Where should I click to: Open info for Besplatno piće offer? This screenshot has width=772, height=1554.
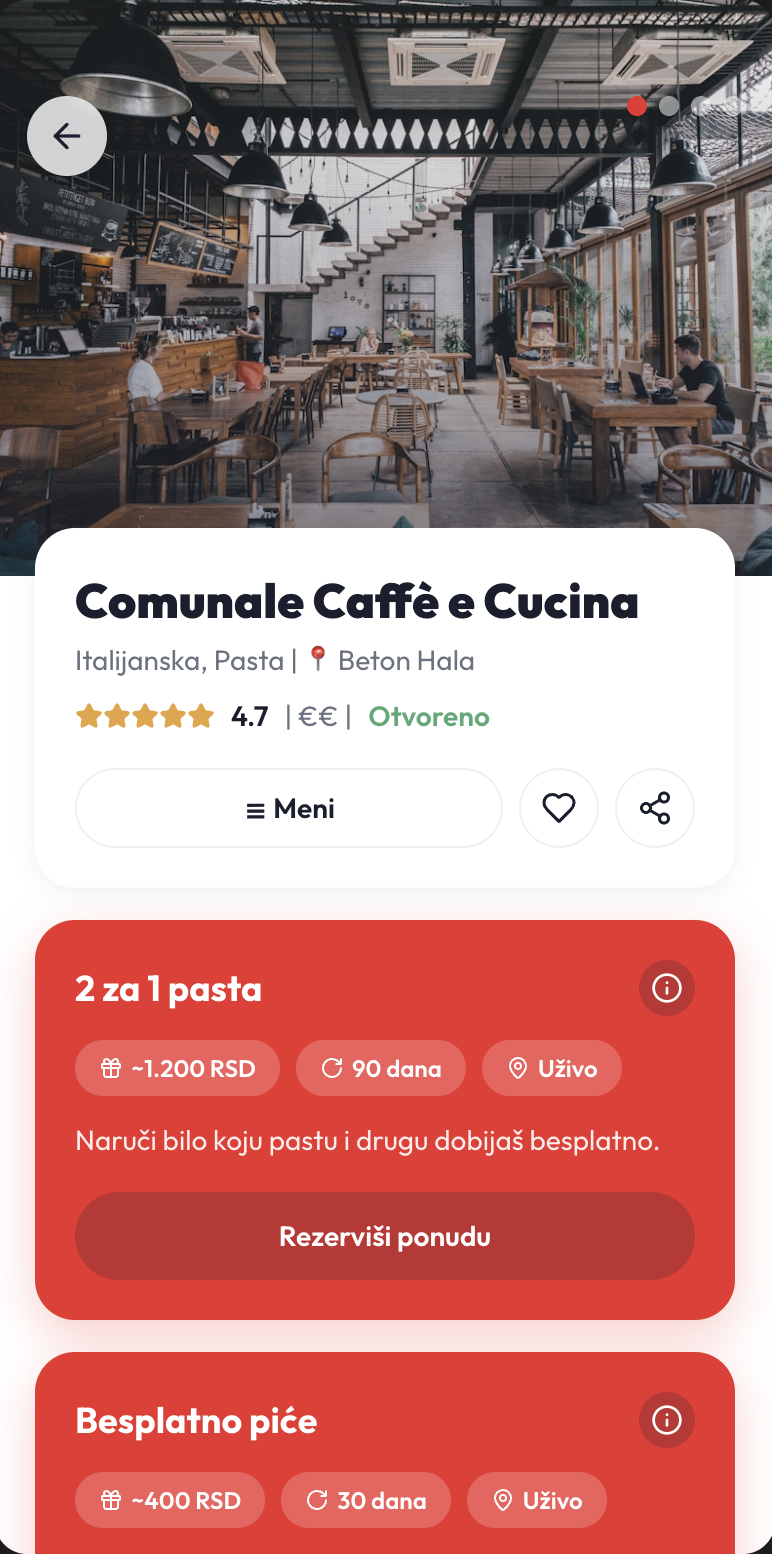pyautogui.click(x=667, y=1420)
